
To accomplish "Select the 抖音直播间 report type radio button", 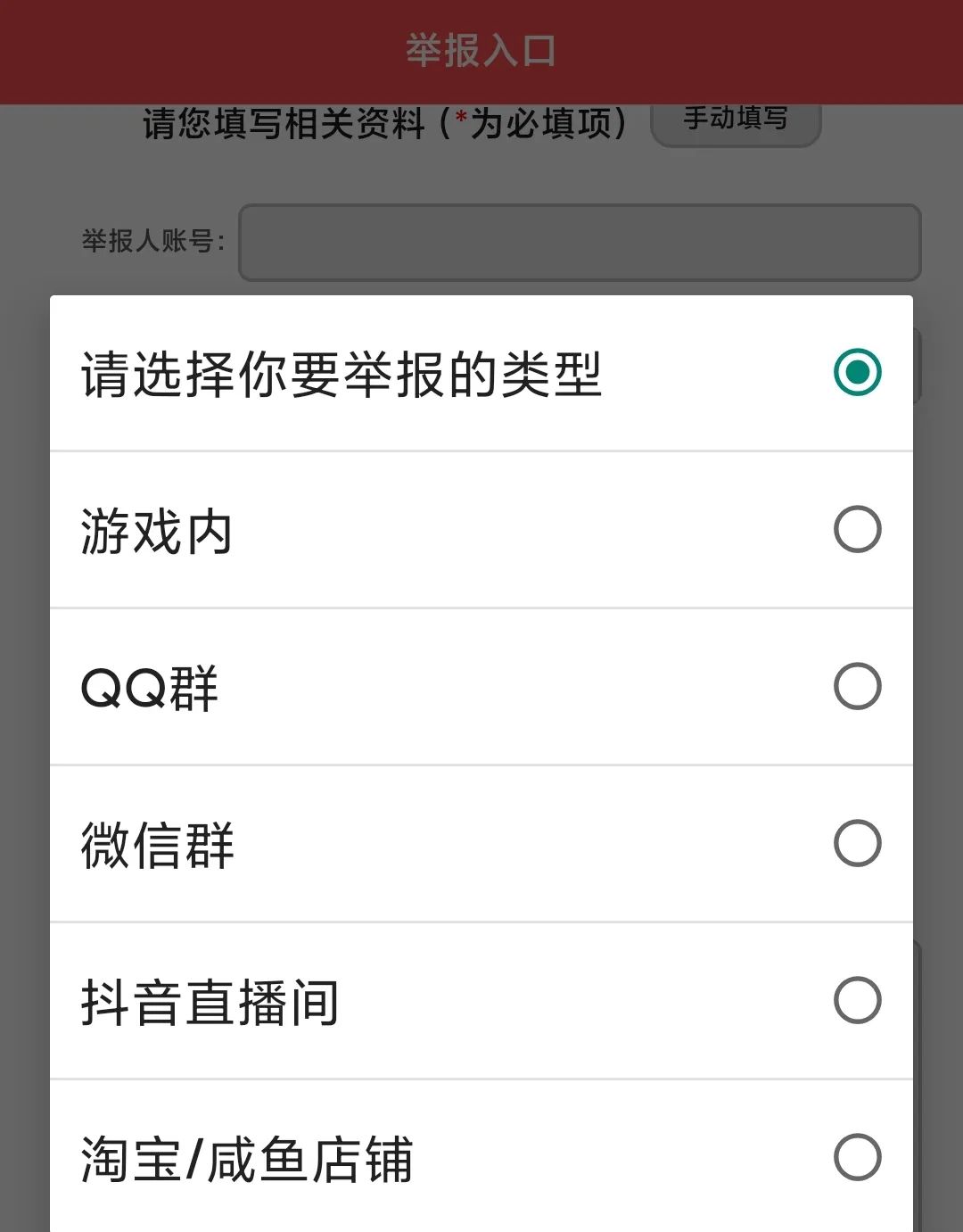I will coord(859,1001).
